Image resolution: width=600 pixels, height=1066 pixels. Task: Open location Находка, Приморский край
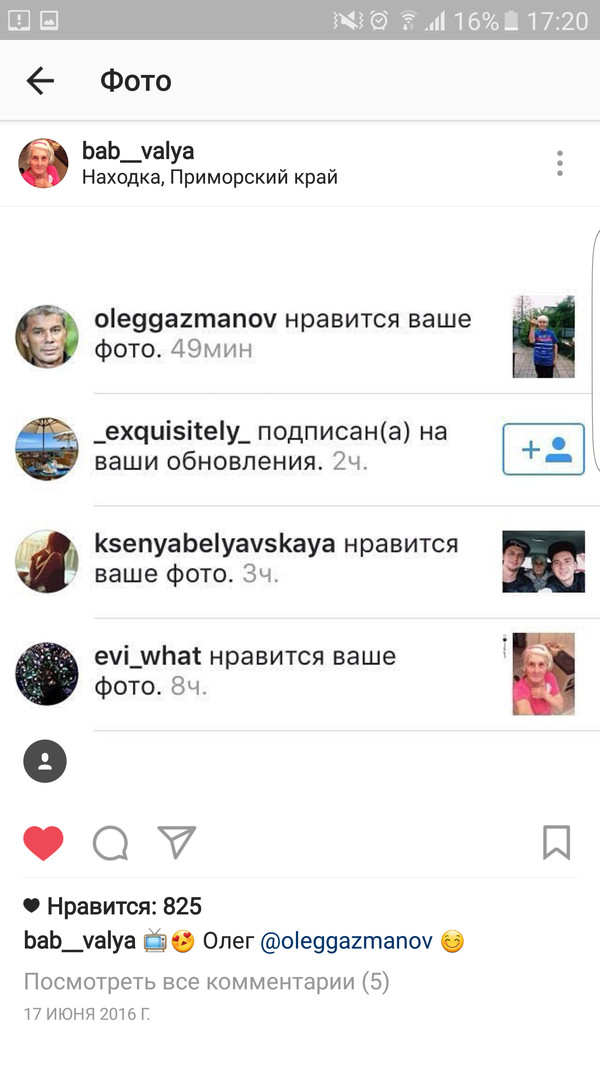pyautogui.click(x=209, y=178)
